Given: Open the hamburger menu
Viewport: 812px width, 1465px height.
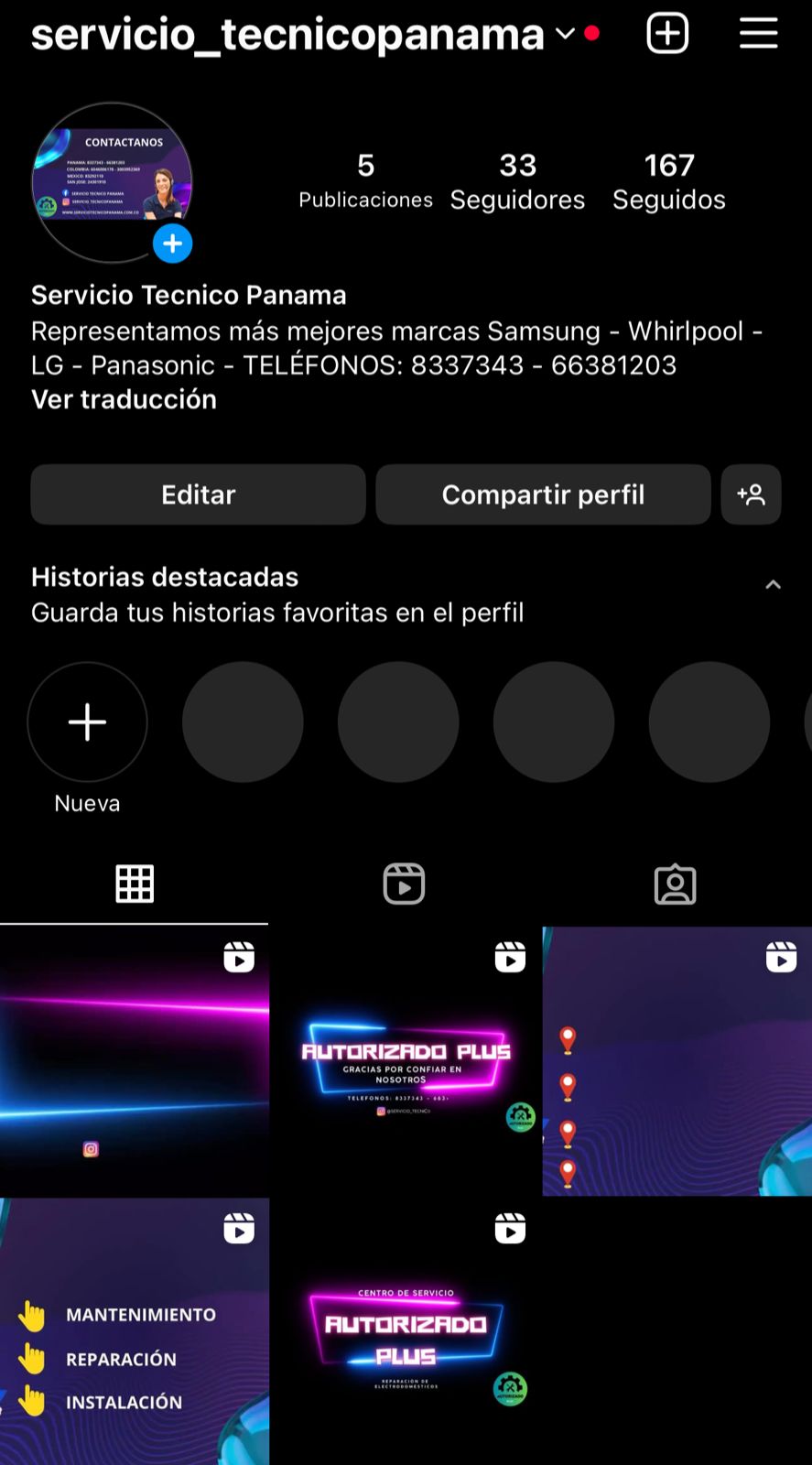Looking at the screenshot, I should (758, 34).
